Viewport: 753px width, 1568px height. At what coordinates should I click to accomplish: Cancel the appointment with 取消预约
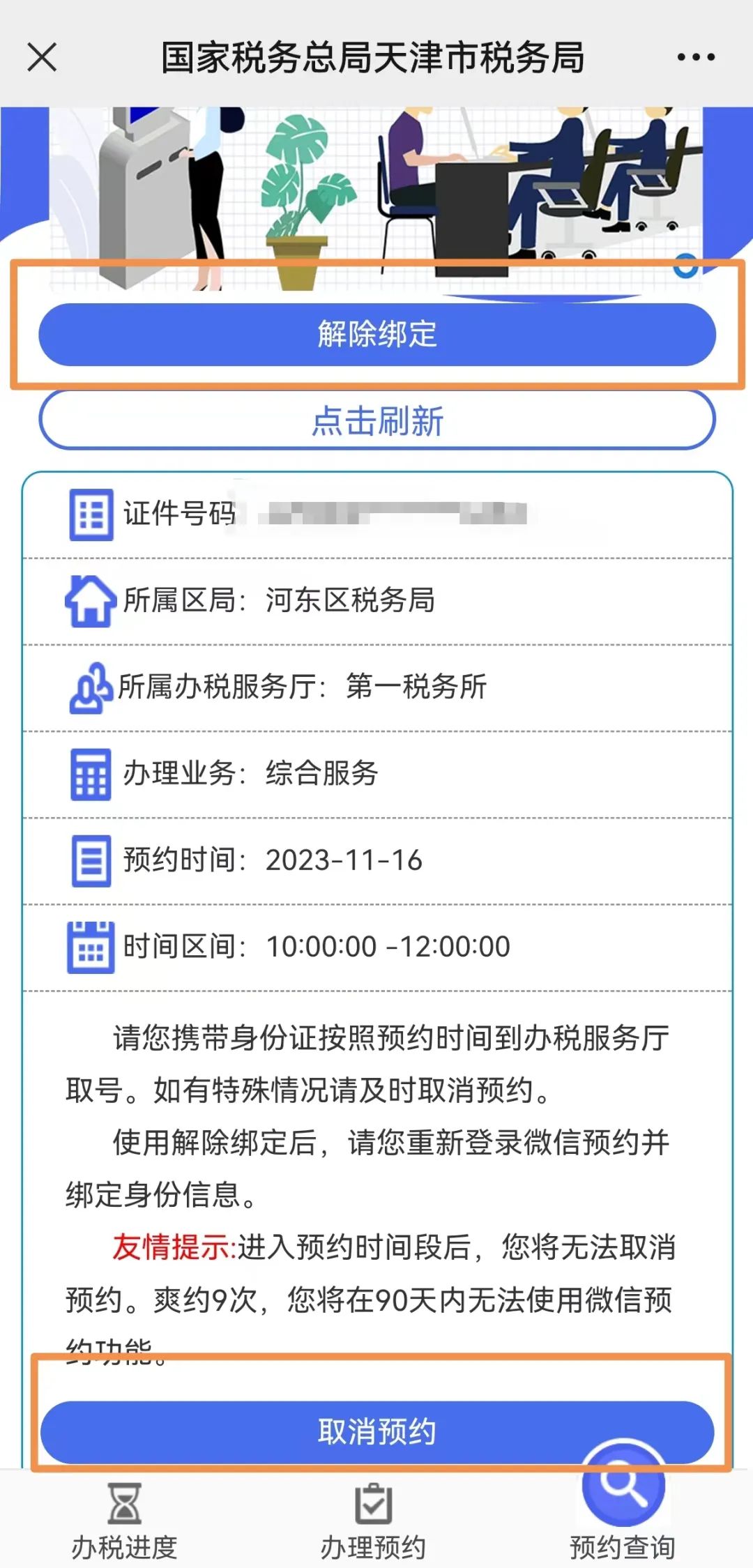point(377,1431)
